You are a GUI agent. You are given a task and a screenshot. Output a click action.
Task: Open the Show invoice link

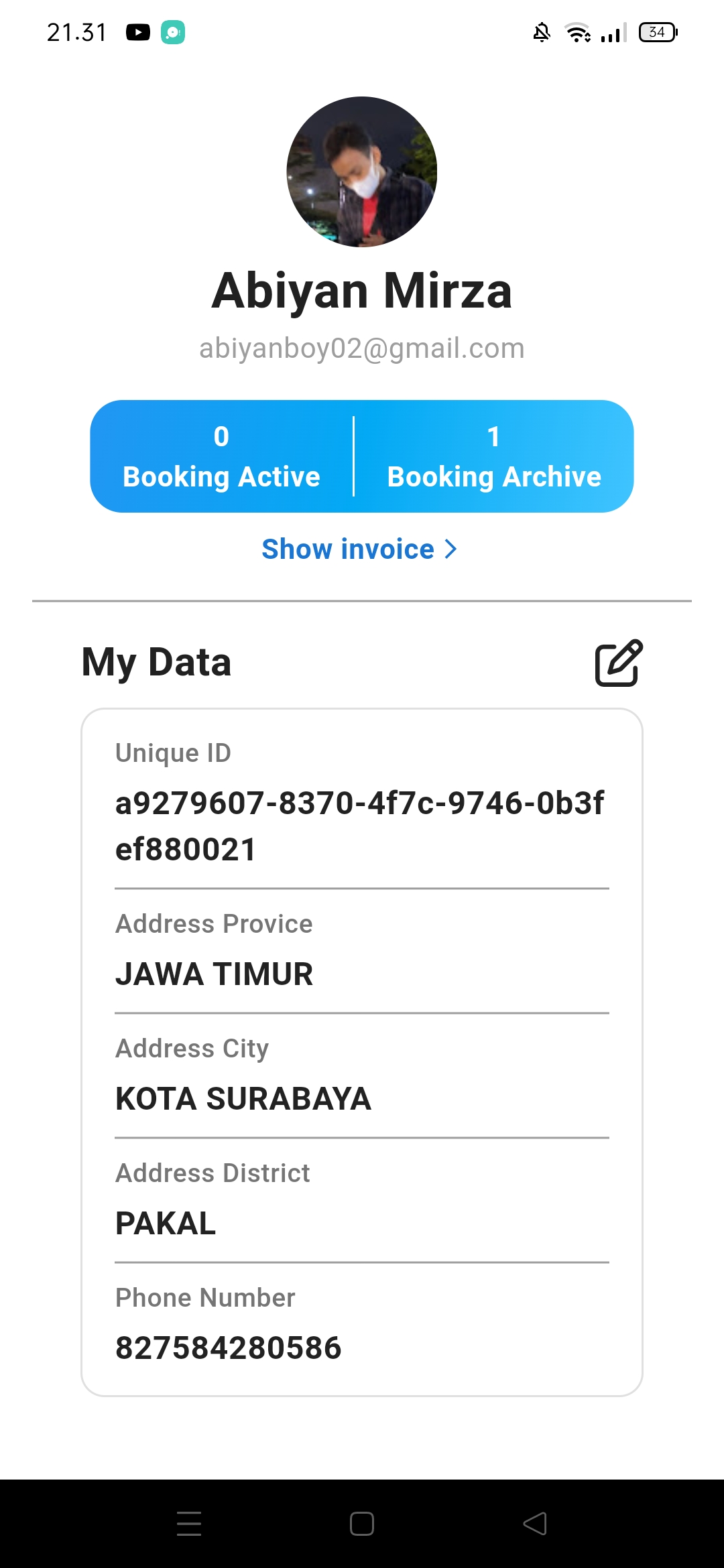[x=359, y=549]
